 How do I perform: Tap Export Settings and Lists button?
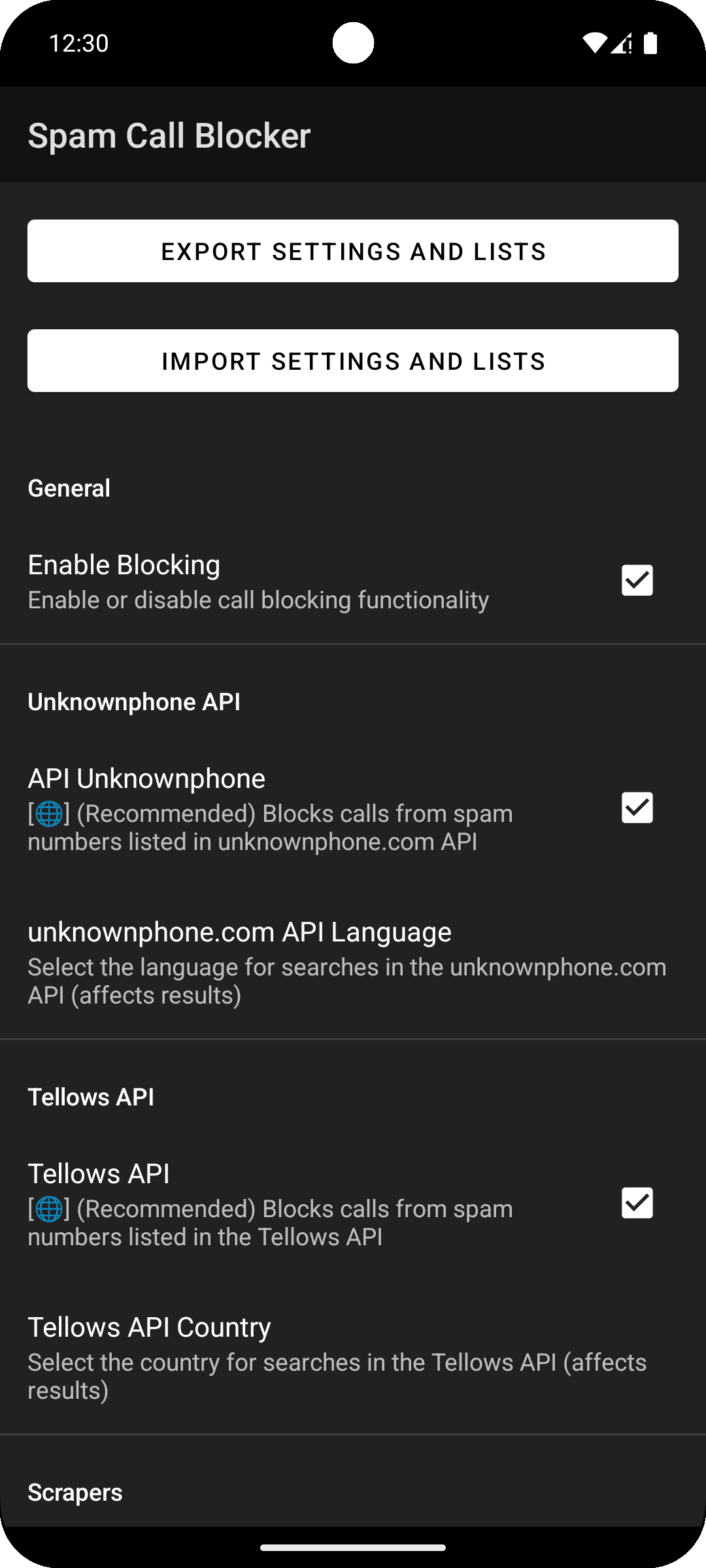point(353,251)
